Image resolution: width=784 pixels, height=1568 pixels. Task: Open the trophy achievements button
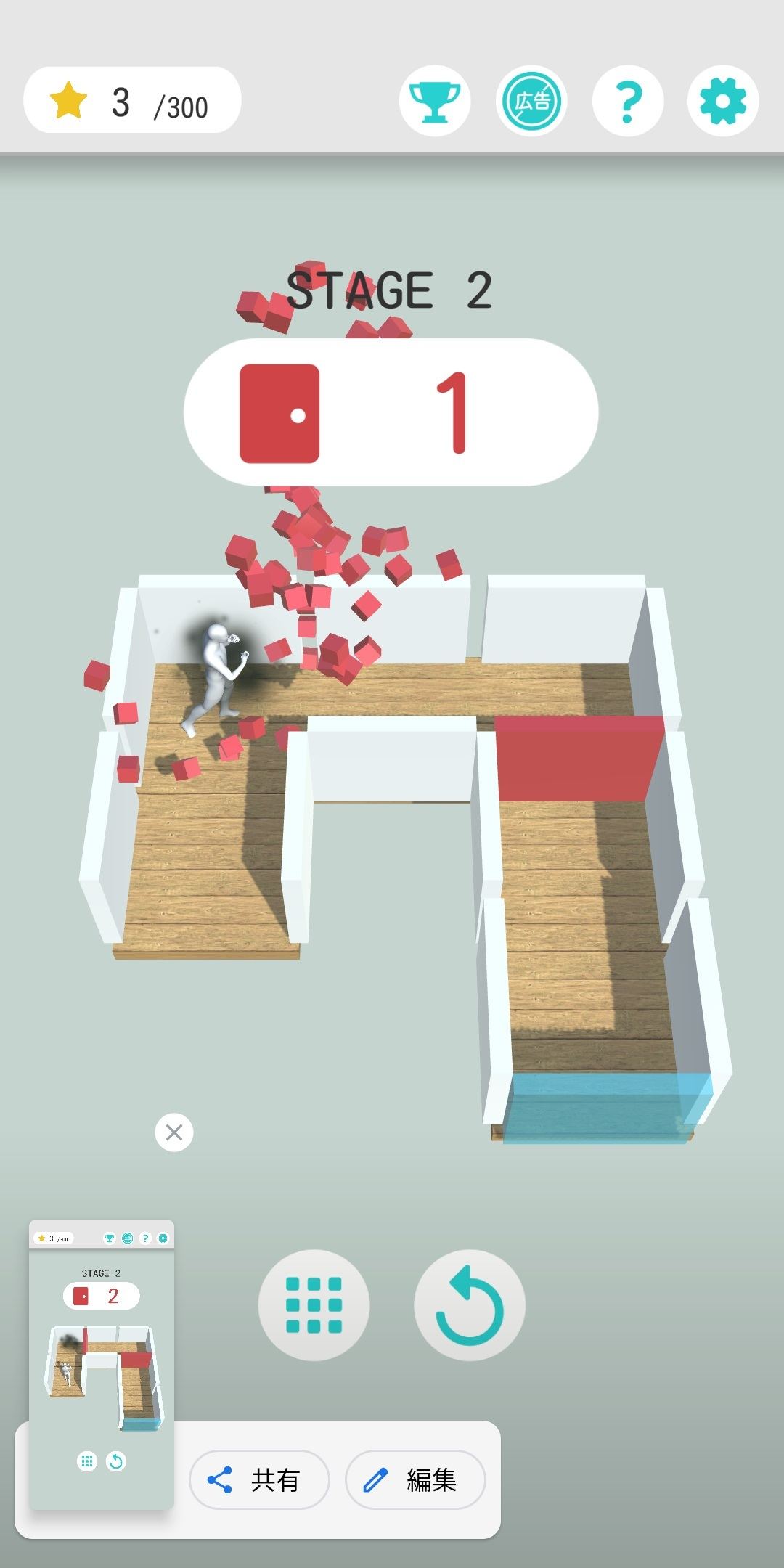tap(434, 101)
